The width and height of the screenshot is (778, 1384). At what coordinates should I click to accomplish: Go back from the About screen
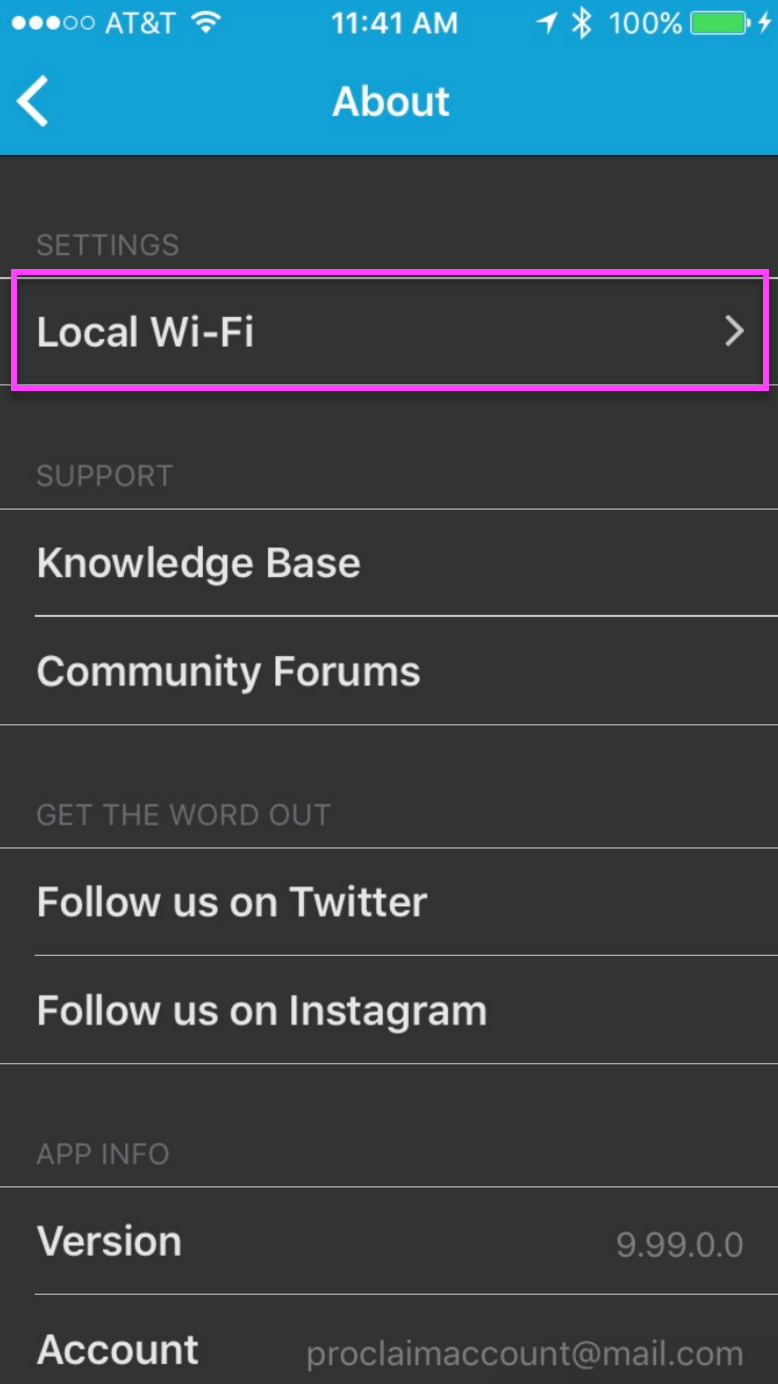click(x=33, y=102)
